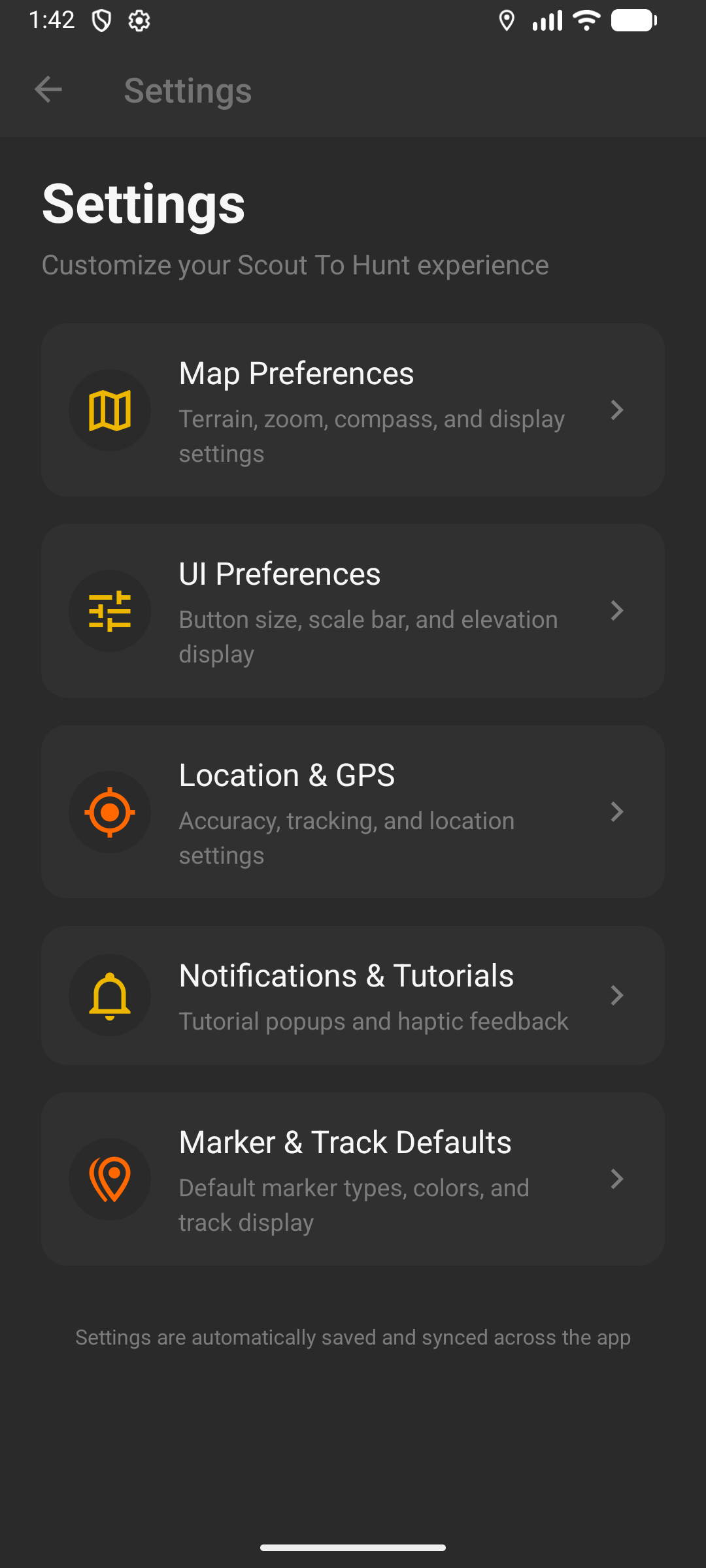The height and width of the screenshot is (1568, 706).
Task: Tap the chevron next to Location & GPS
Action: point(616,812)
